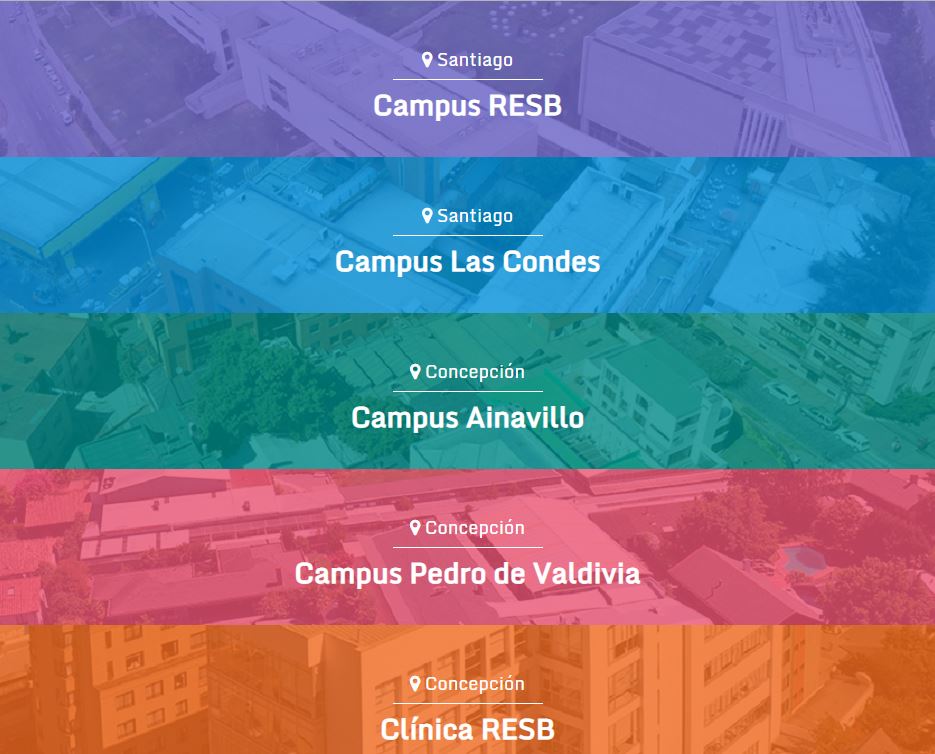Open the Clínica RESB banner
The width and height of the screenshot is (935, 754).
point(467,728)
